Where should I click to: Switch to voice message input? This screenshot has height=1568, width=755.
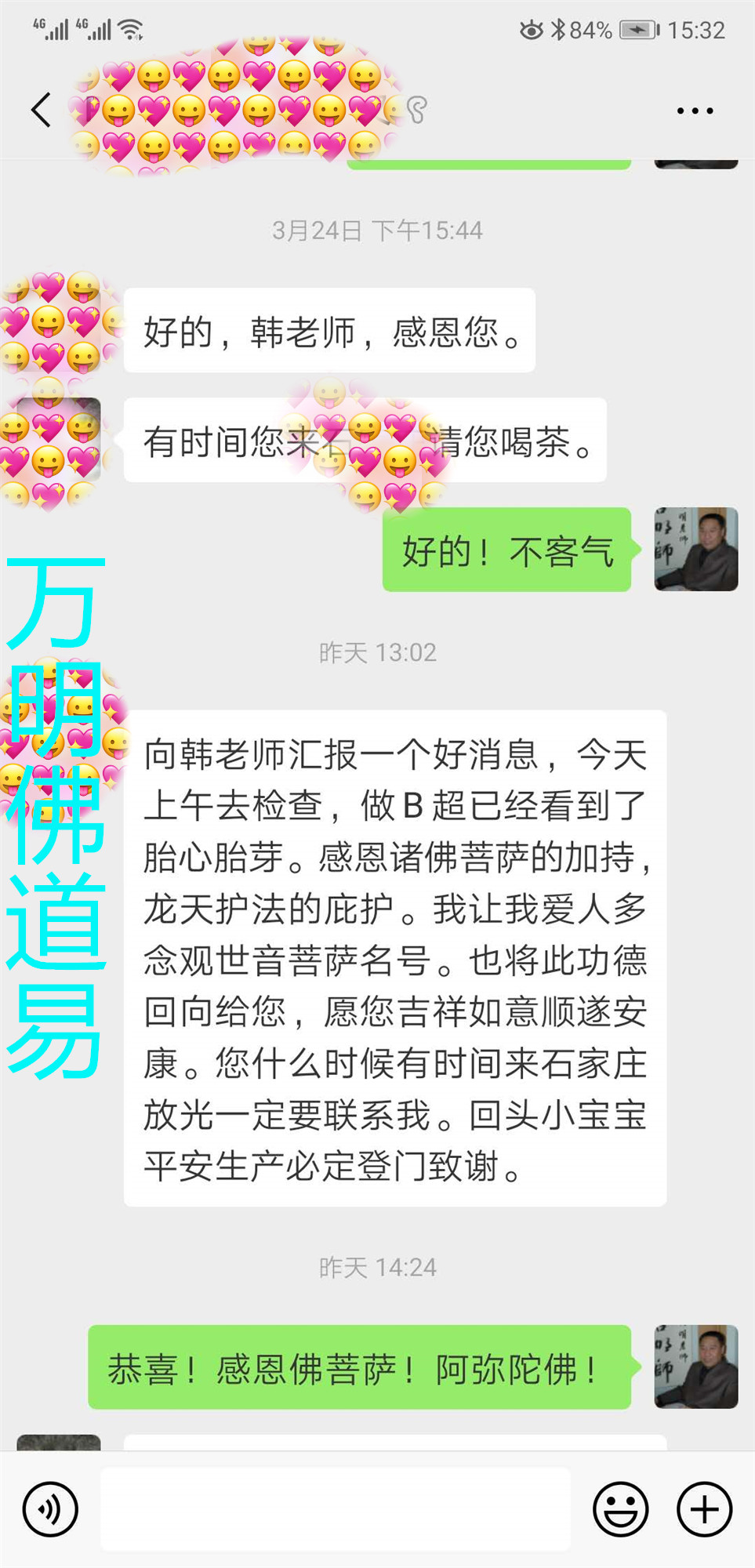pyautogui.click(x=50, y=1509)
